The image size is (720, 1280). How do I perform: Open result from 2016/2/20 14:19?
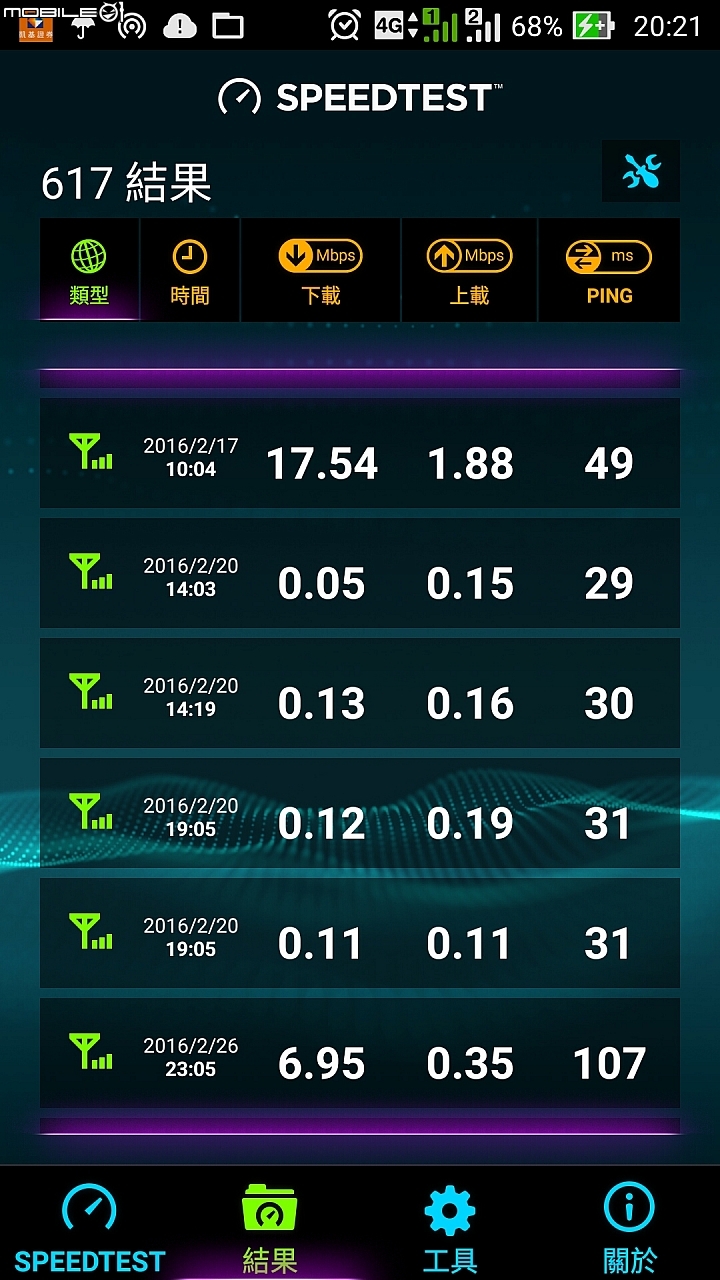coord(360,693)
